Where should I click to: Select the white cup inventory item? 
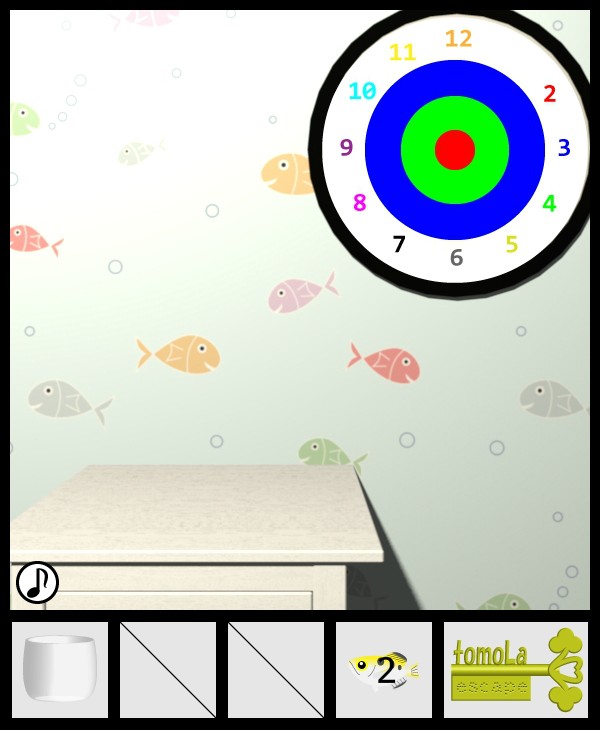(59, 669)
